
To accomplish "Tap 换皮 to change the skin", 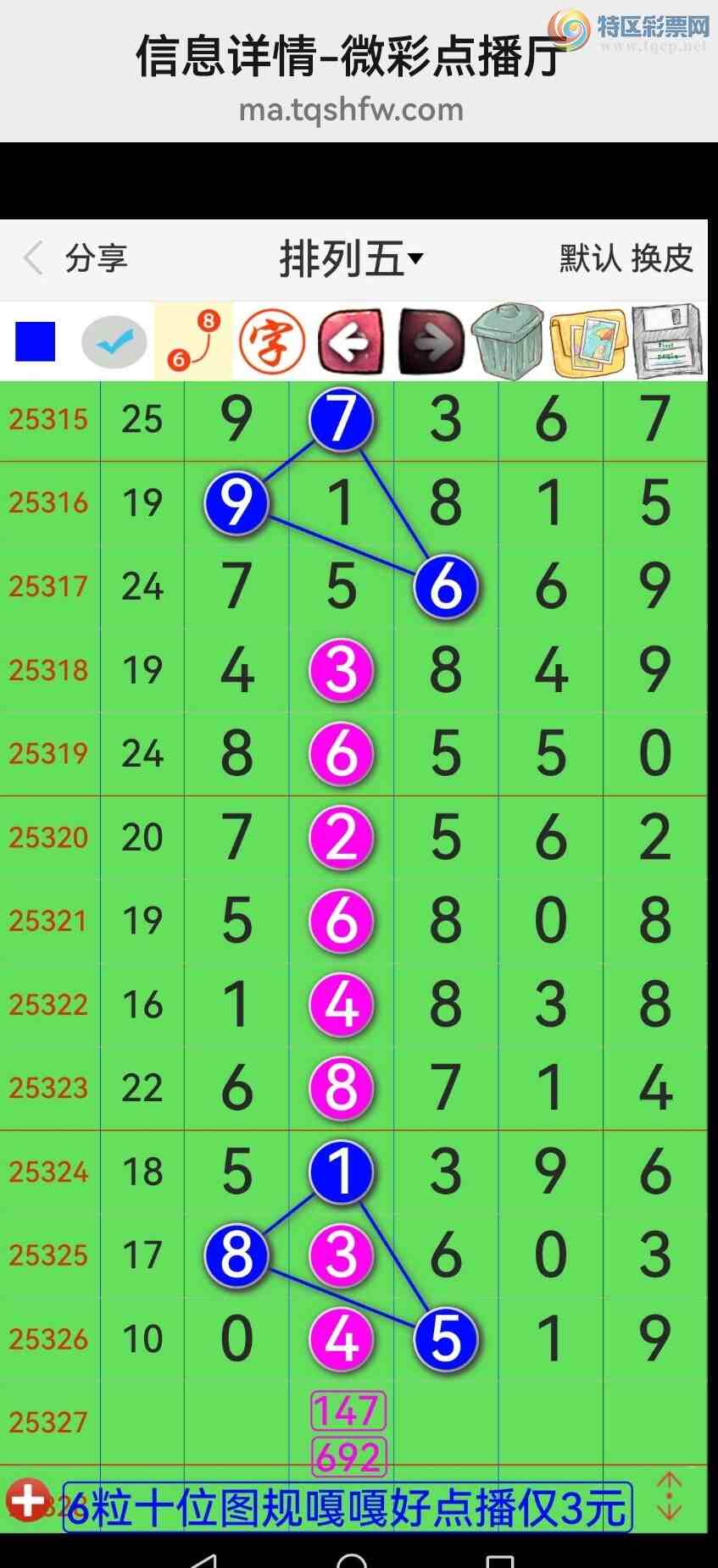I will coord(662,258).
